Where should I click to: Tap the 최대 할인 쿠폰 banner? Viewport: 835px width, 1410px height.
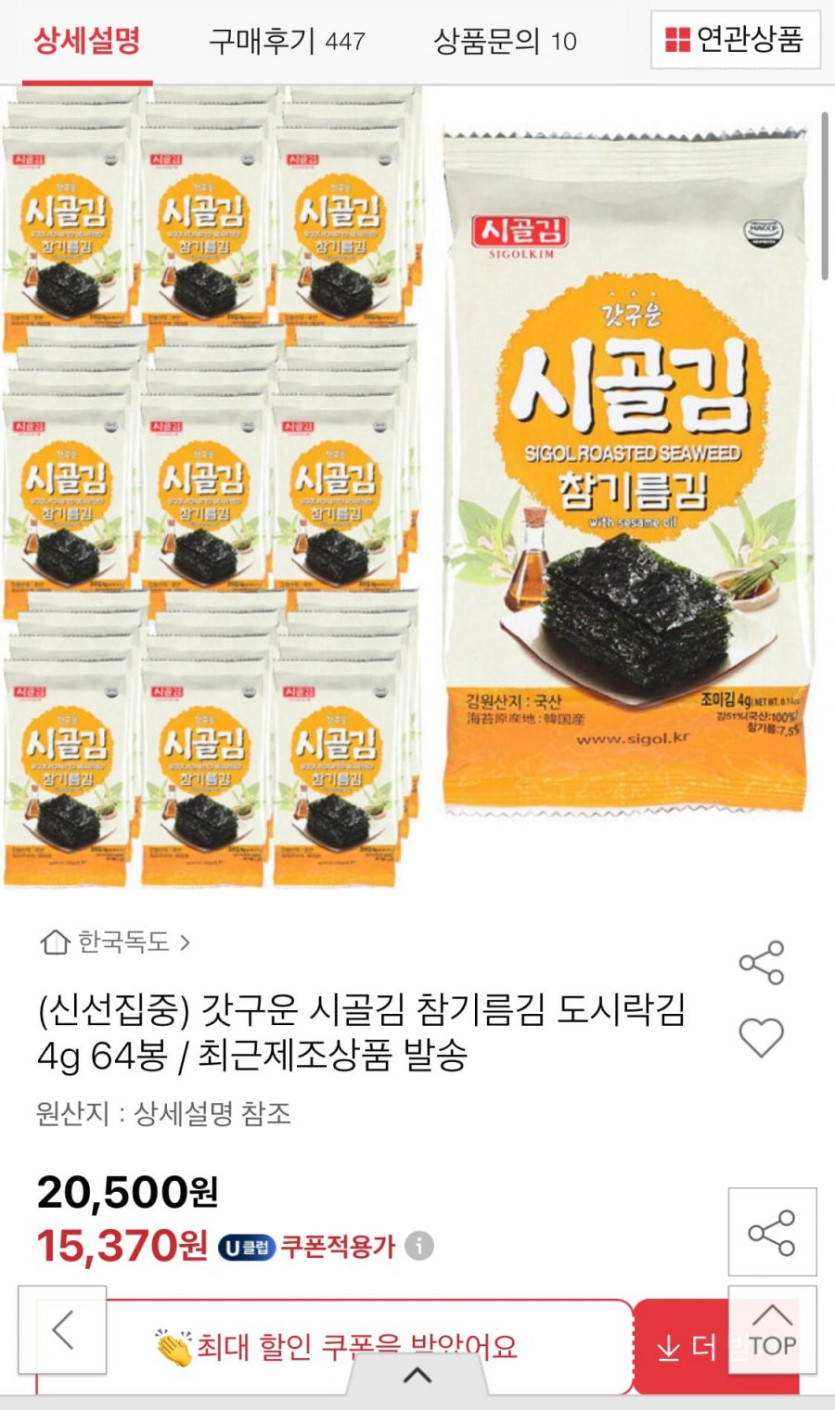tap(336, 1346)
